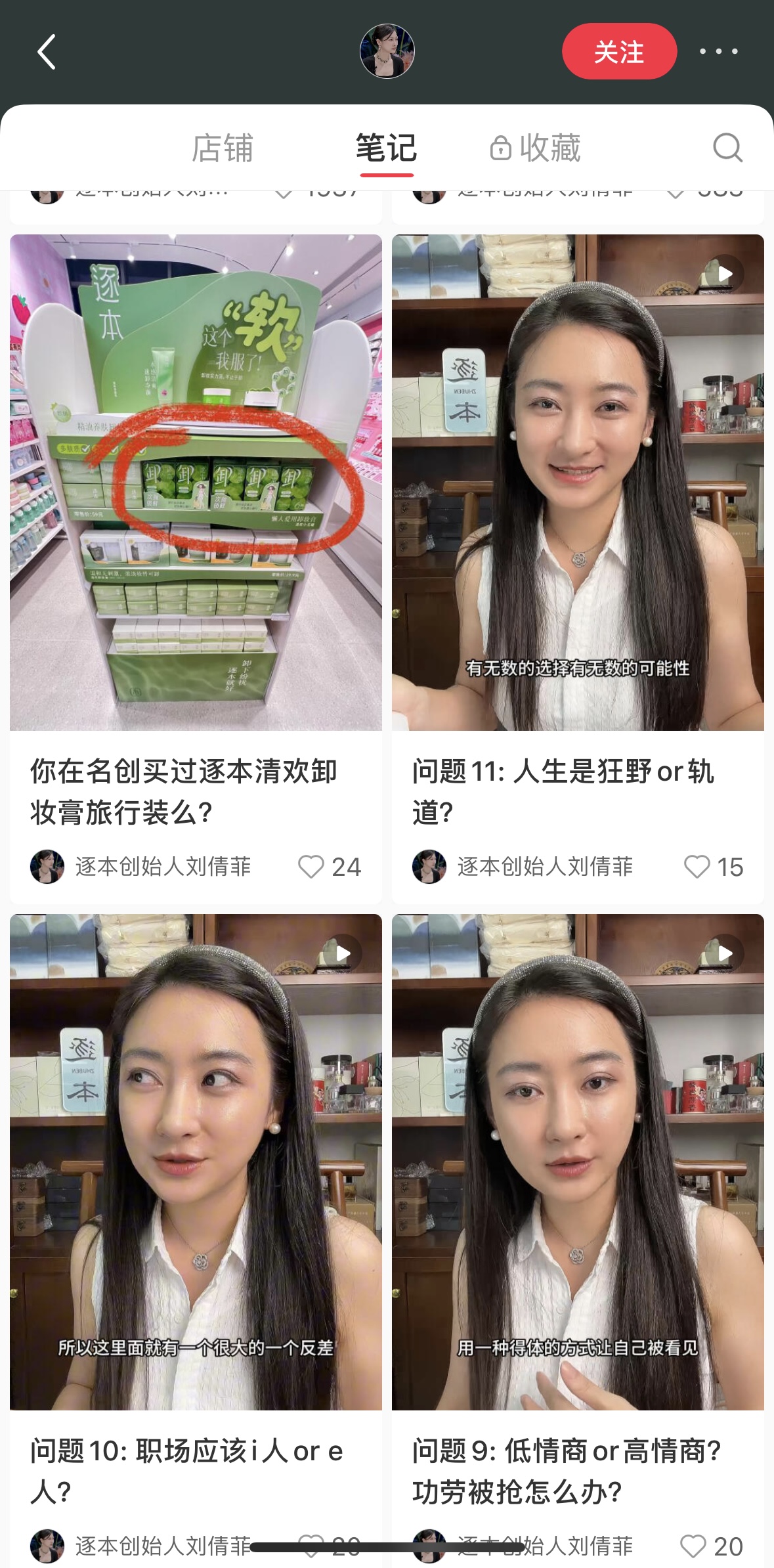Select the 笔记 tab
The image size is (774, 1568).
(x=386, y=148)
